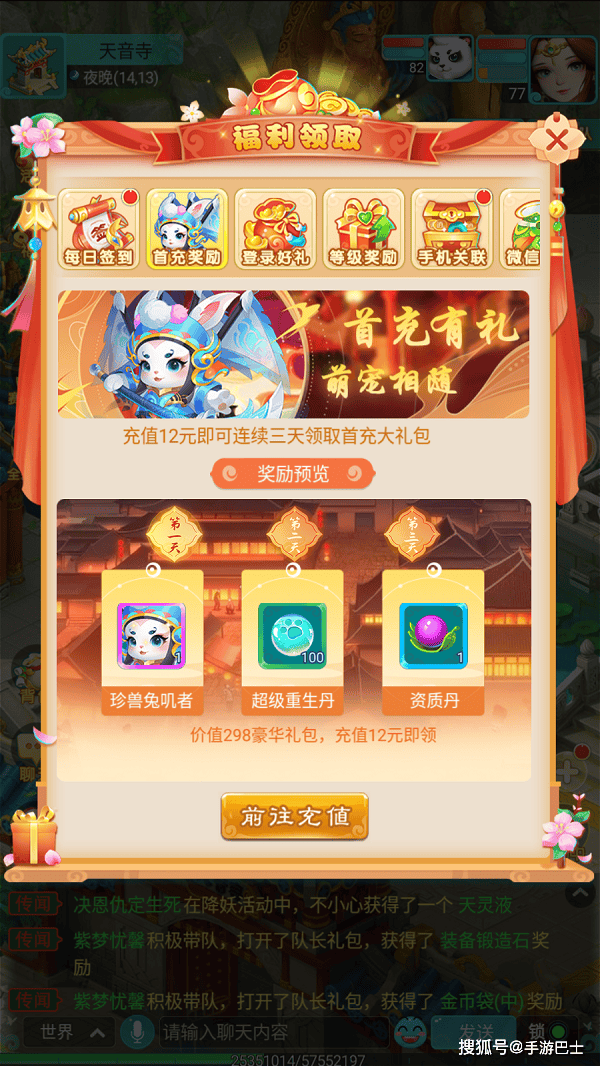The image size is (600, 1066).
Task: Open the emoji picker in chat
Action: point(410,1033)
